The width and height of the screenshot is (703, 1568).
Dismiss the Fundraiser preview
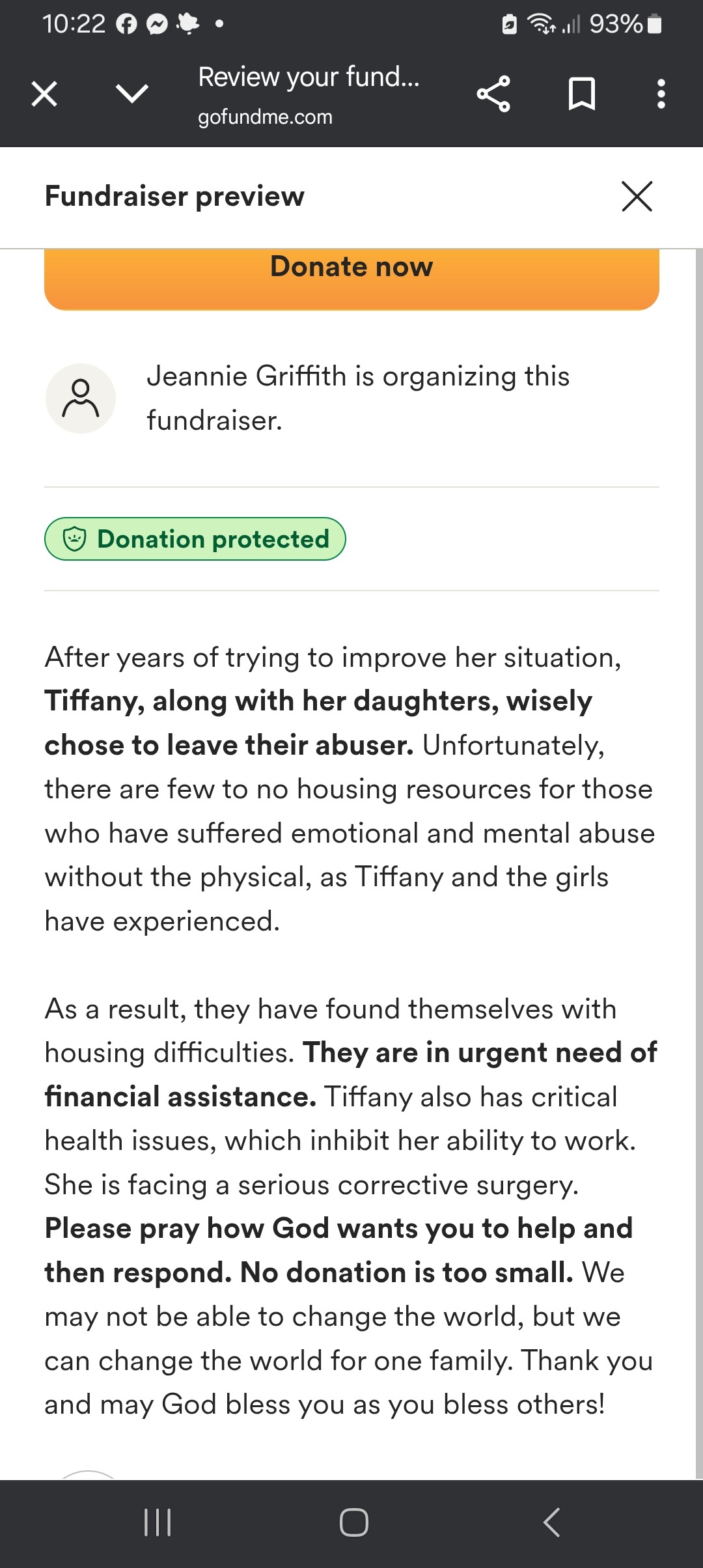click(637, 196)
